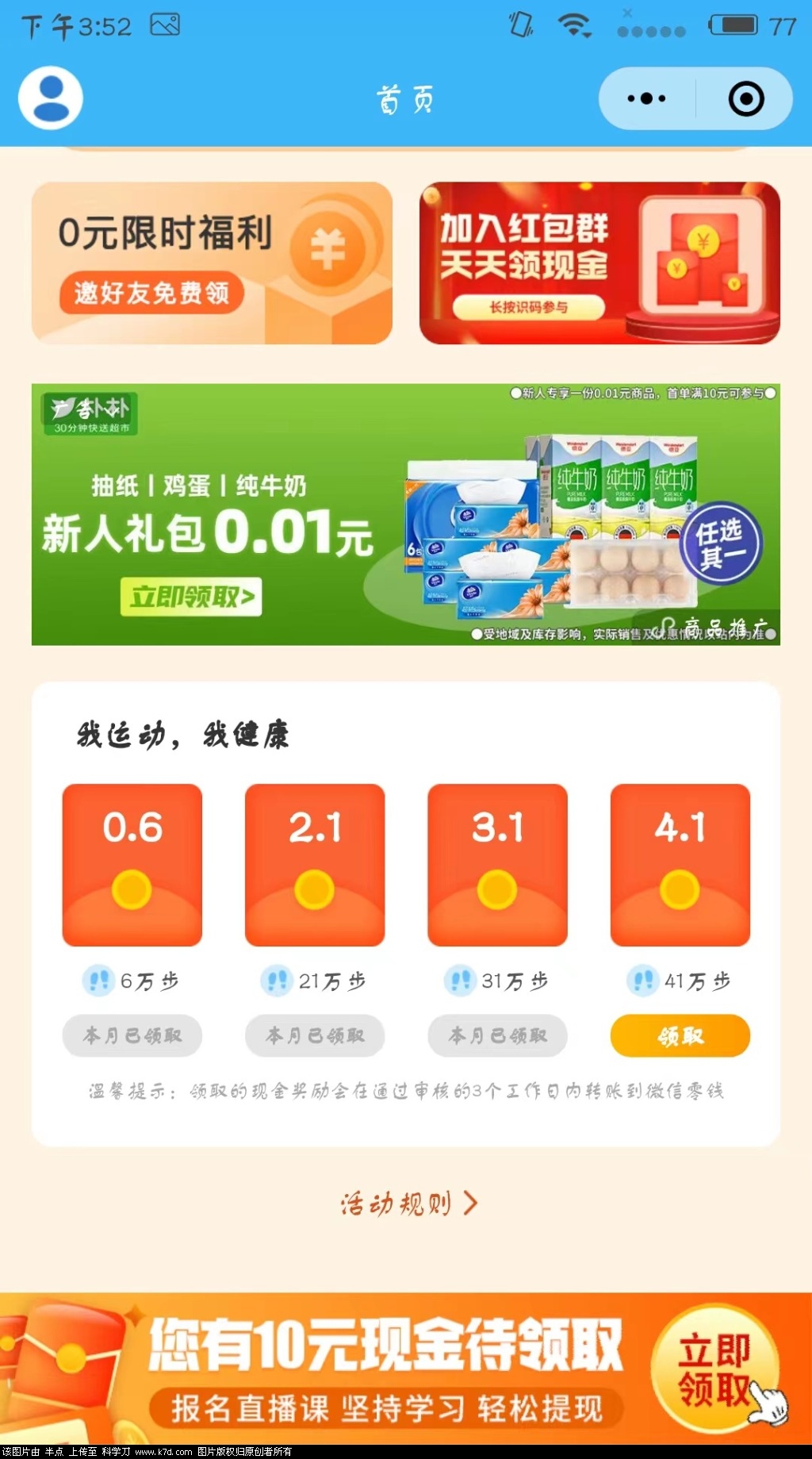Open the user profile avatar

tap(51, 98)
